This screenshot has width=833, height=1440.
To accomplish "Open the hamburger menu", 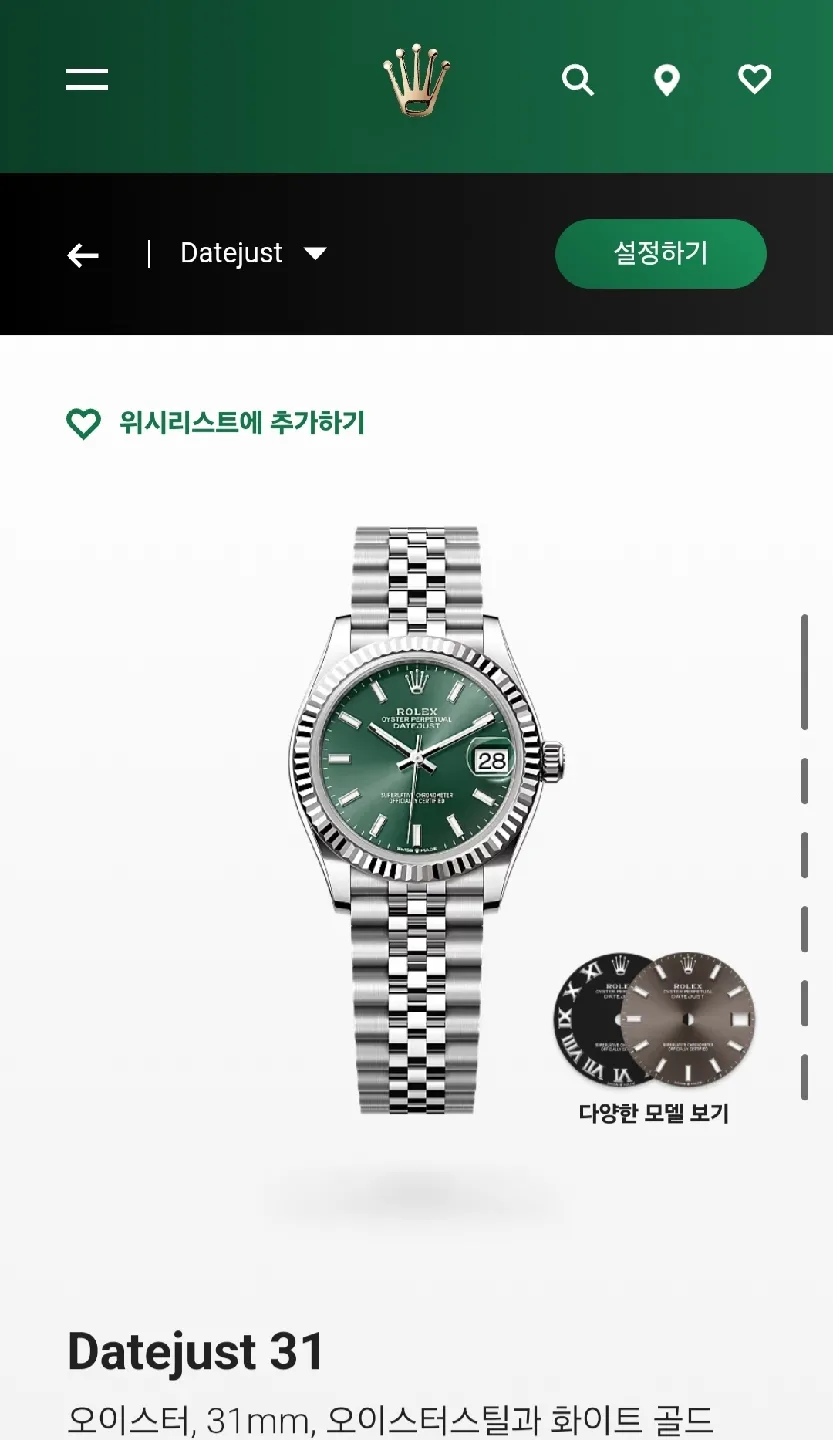I will (x=87, y=79).
